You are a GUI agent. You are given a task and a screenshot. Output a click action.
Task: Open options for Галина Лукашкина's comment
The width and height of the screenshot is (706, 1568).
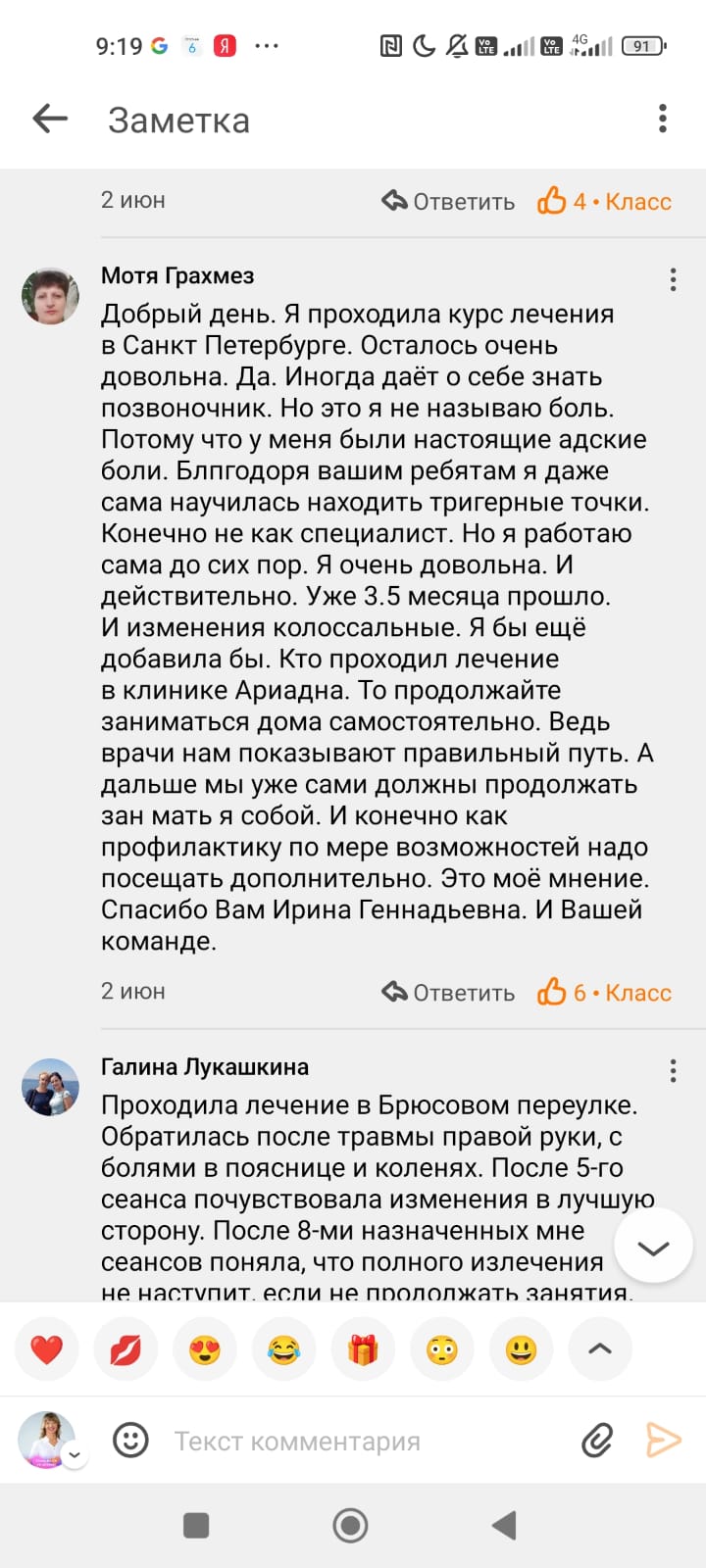coord(673,1070)
